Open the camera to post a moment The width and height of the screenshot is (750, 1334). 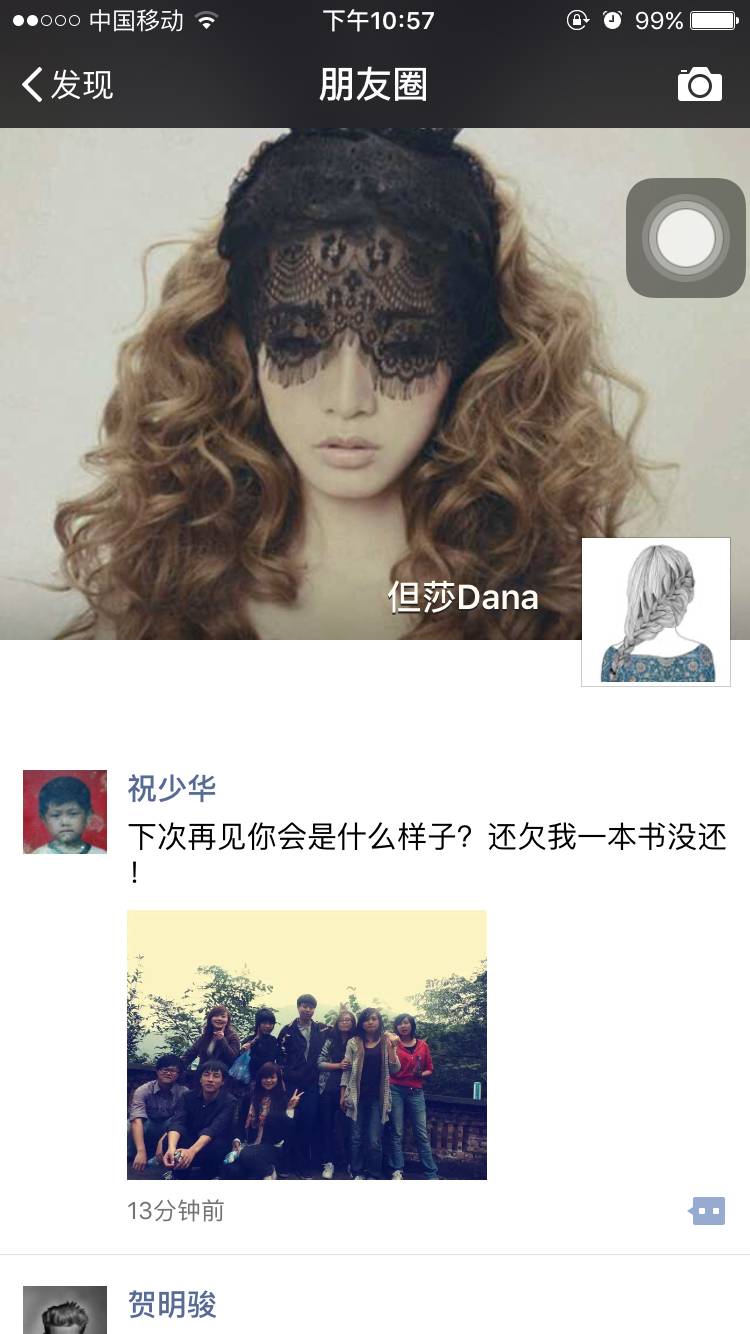[699, 85]
